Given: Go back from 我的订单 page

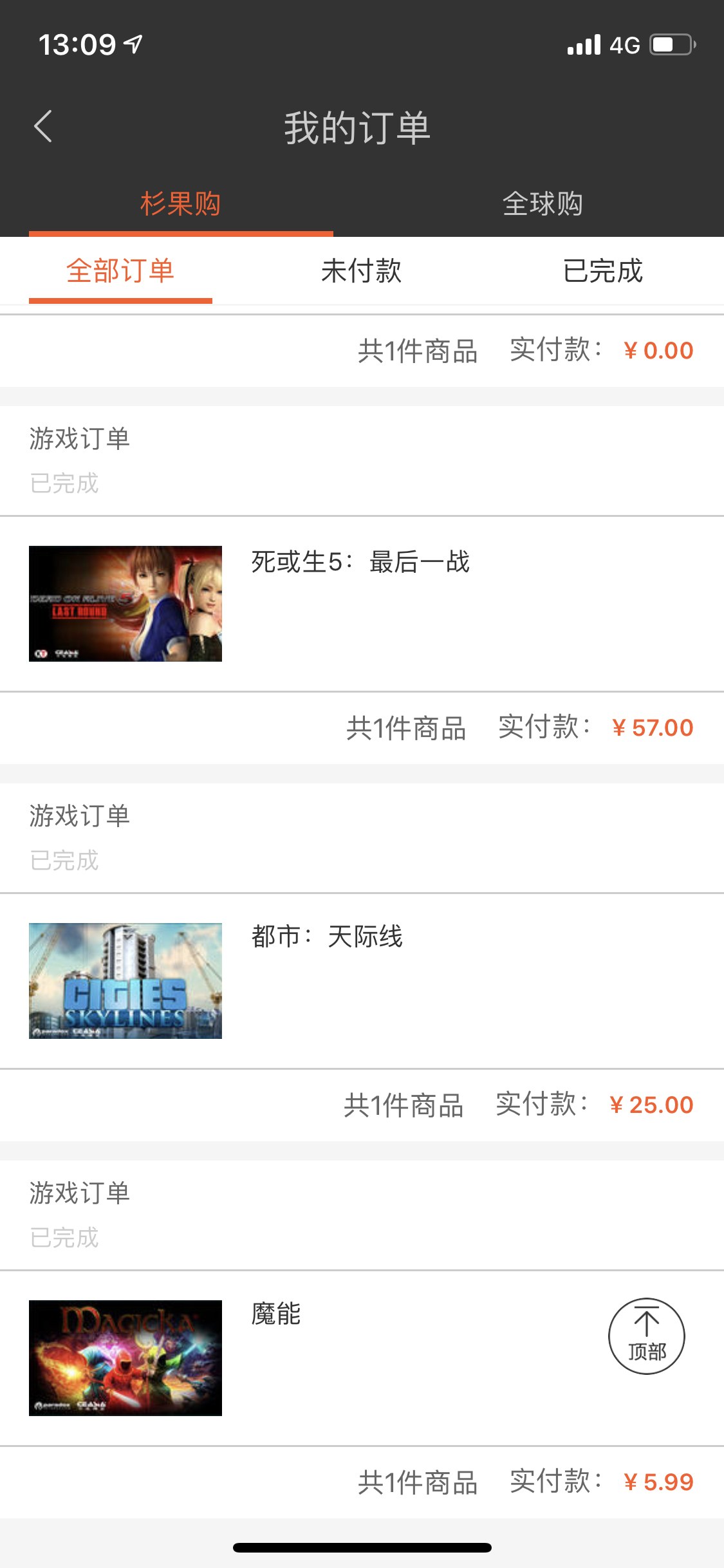Looking at the screenshot, I should pyautogui.click(x=43, y=126).
